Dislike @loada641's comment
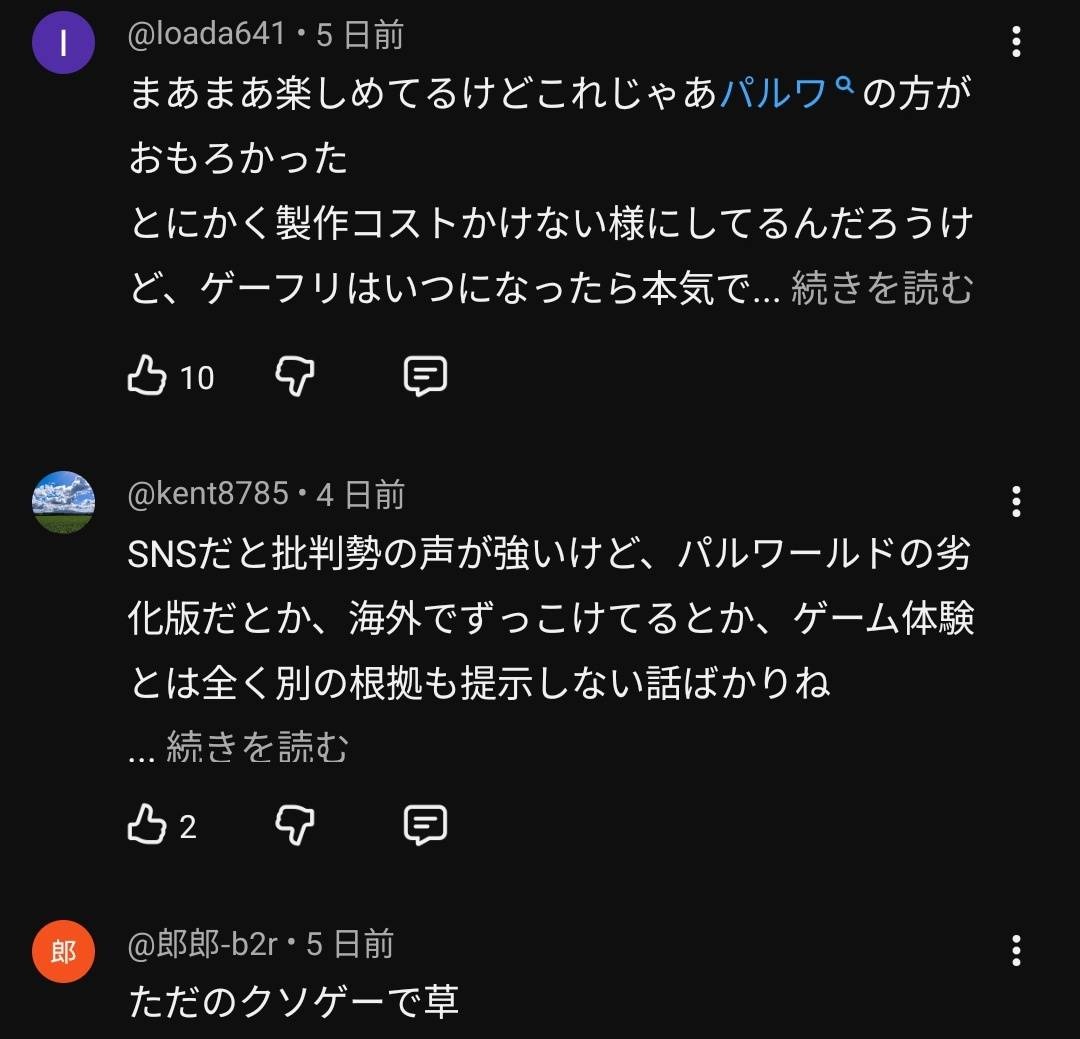Screen dimensions: 1080x1039 click(x=295, y=377)
